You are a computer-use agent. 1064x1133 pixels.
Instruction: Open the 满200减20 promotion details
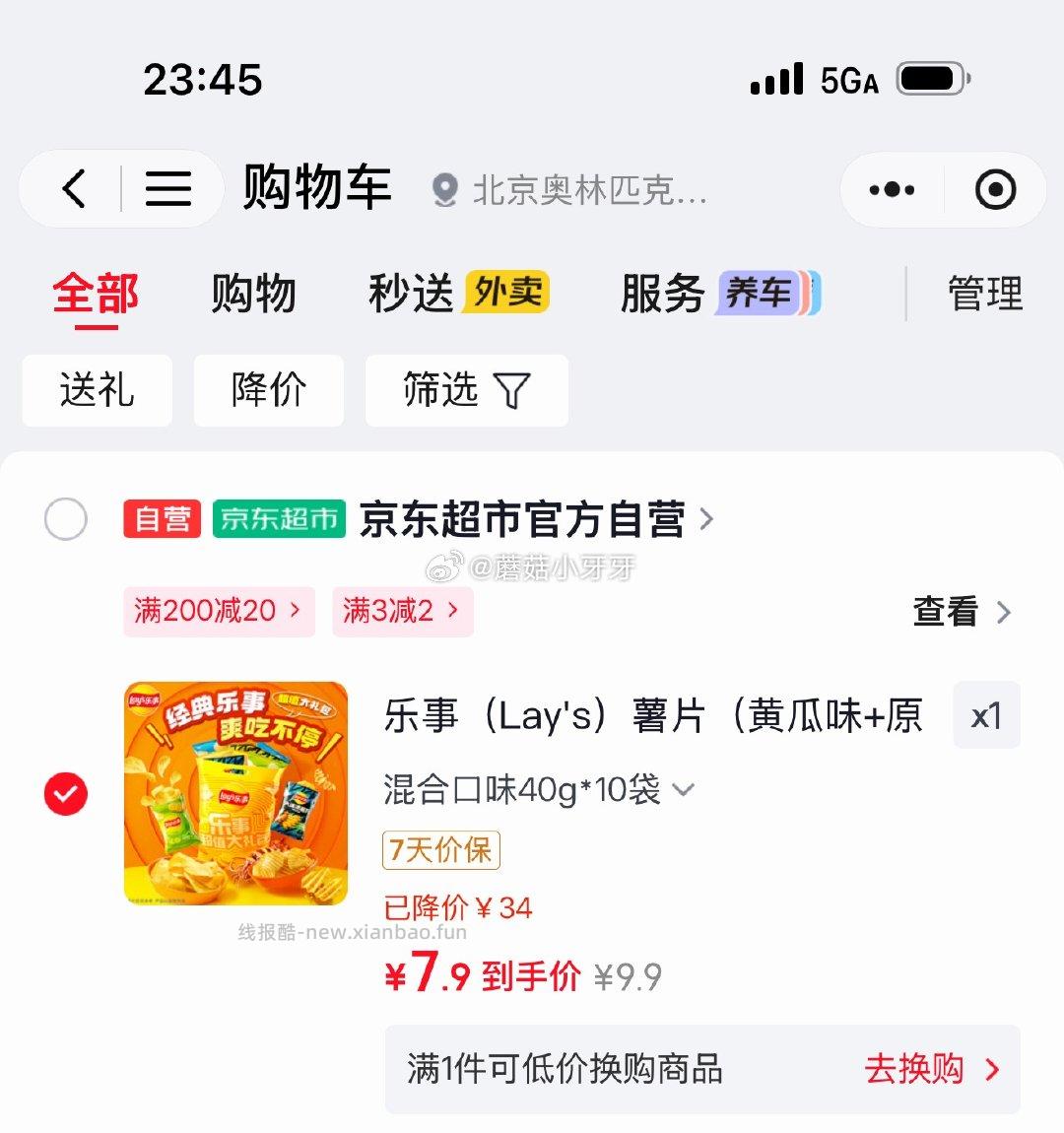tap(218, 611)
